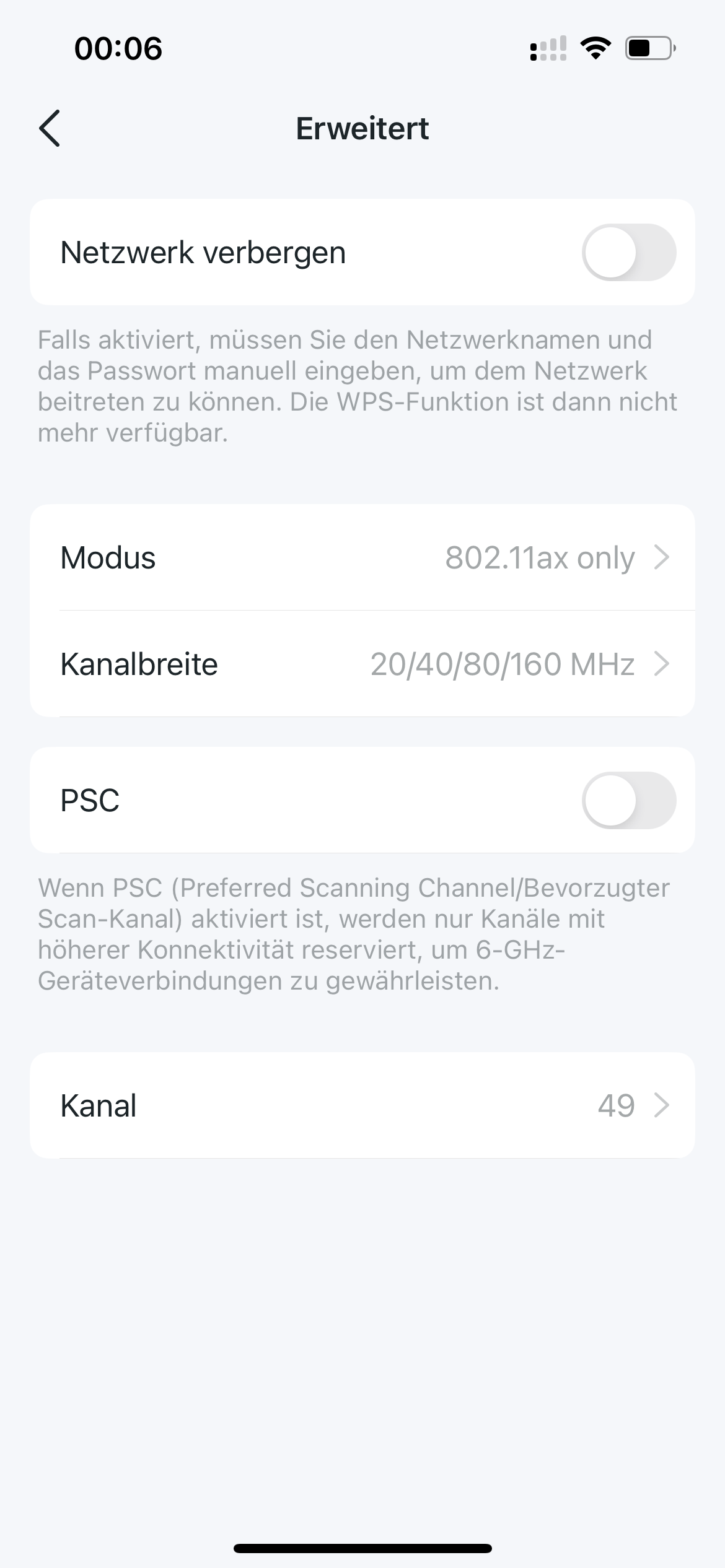Turn on the PSC toggle
The image size is (725, 1568).
click(x=628, y=800)
